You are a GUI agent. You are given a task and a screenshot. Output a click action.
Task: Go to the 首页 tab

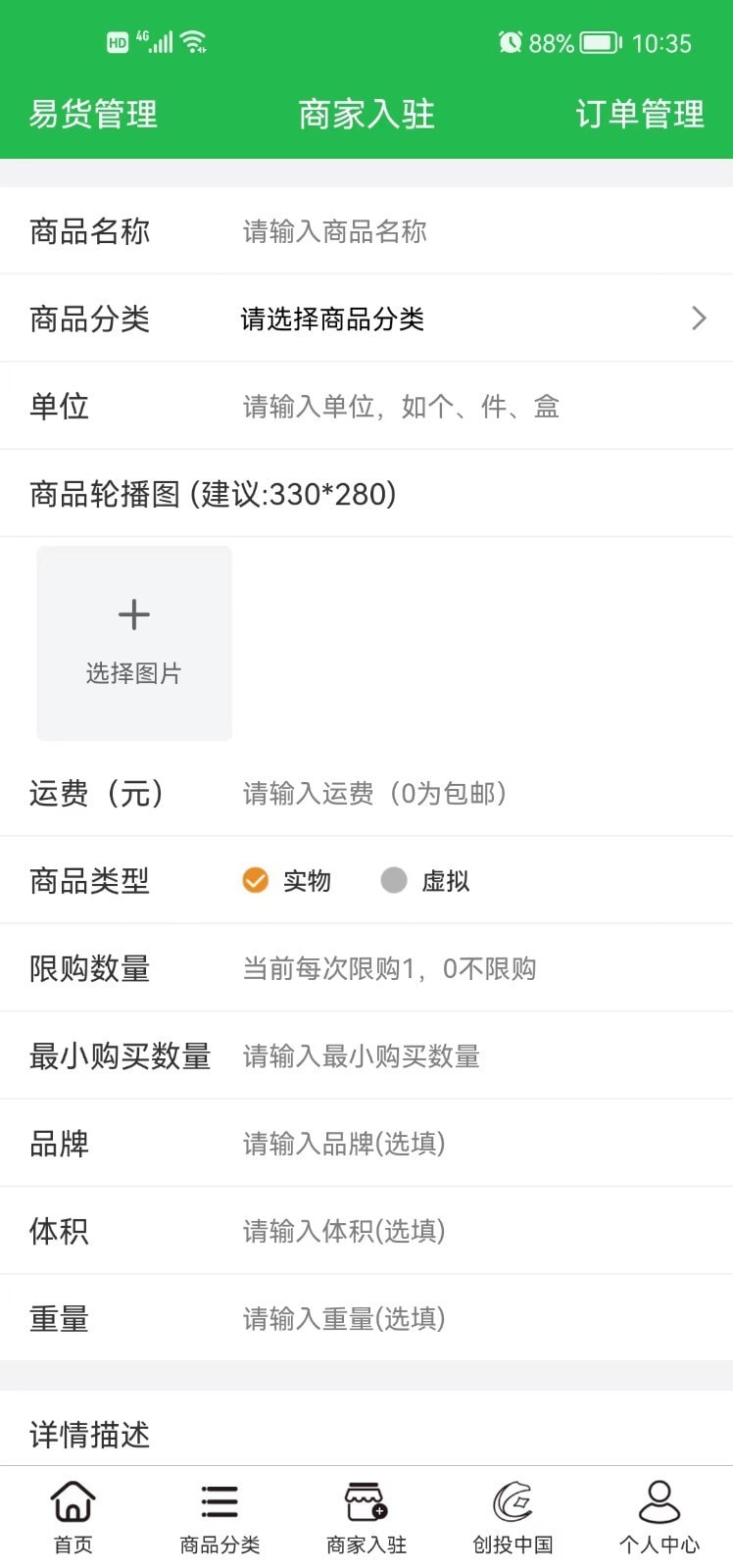(x=73, y=1517)
